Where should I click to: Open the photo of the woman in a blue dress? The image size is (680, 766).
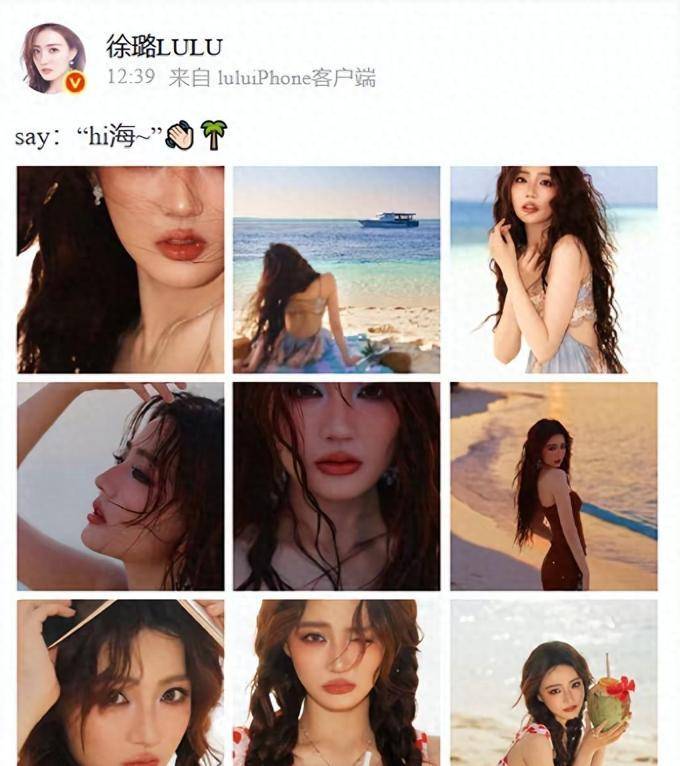553,269
